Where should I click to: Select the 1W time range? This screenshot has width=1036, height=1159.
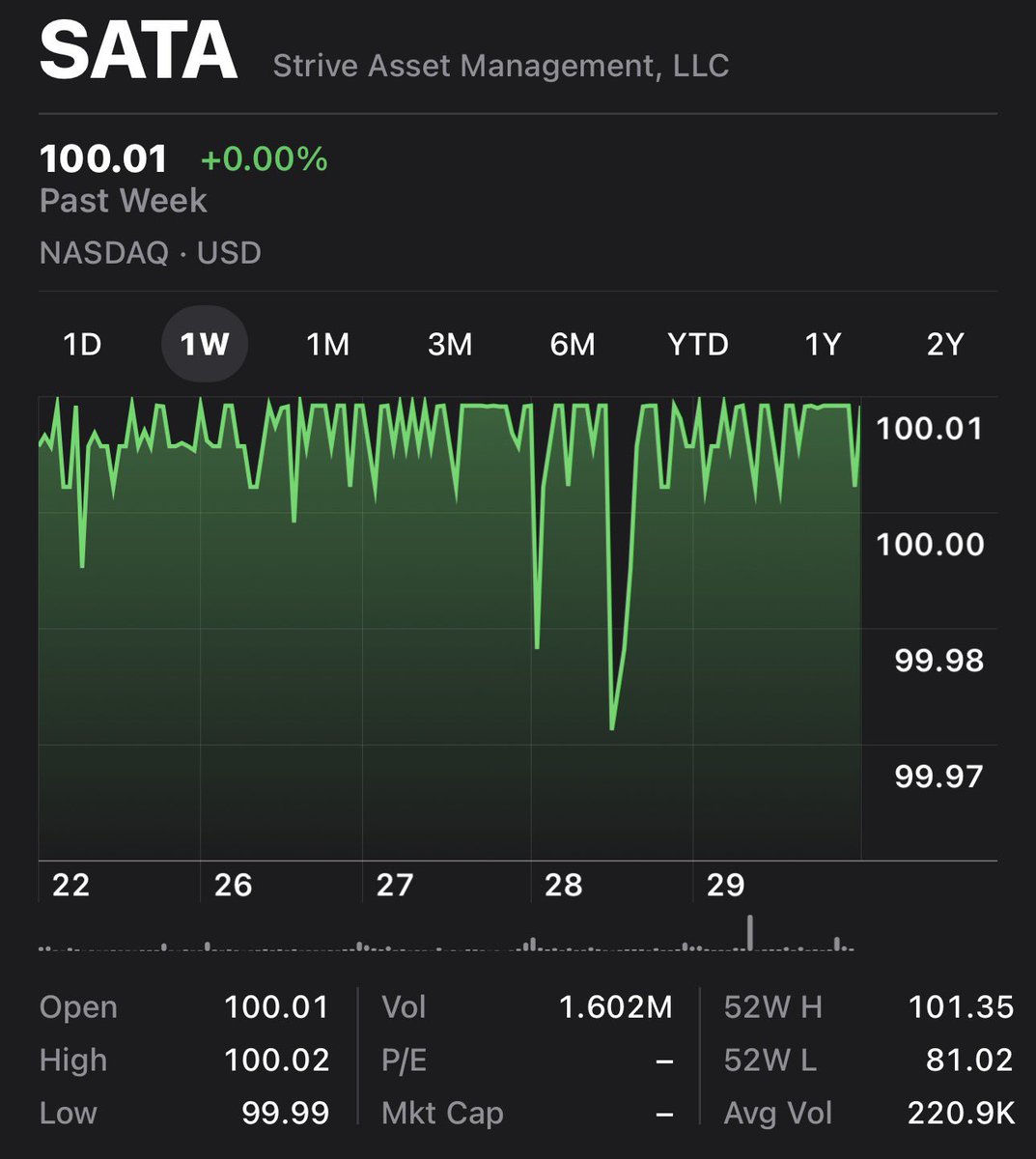(x=205, y=344)
